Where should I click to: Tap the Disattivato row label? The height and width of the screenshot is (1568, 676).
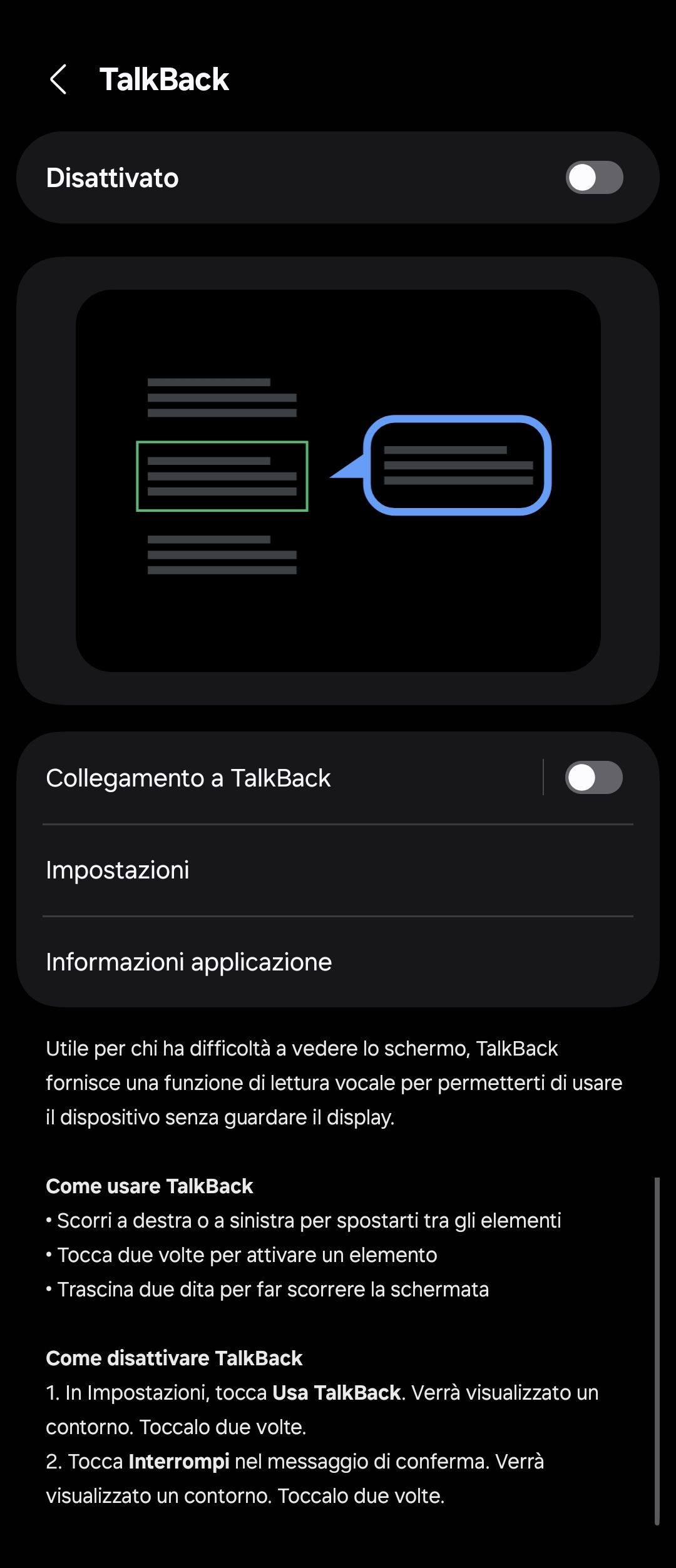click(111, 177)
